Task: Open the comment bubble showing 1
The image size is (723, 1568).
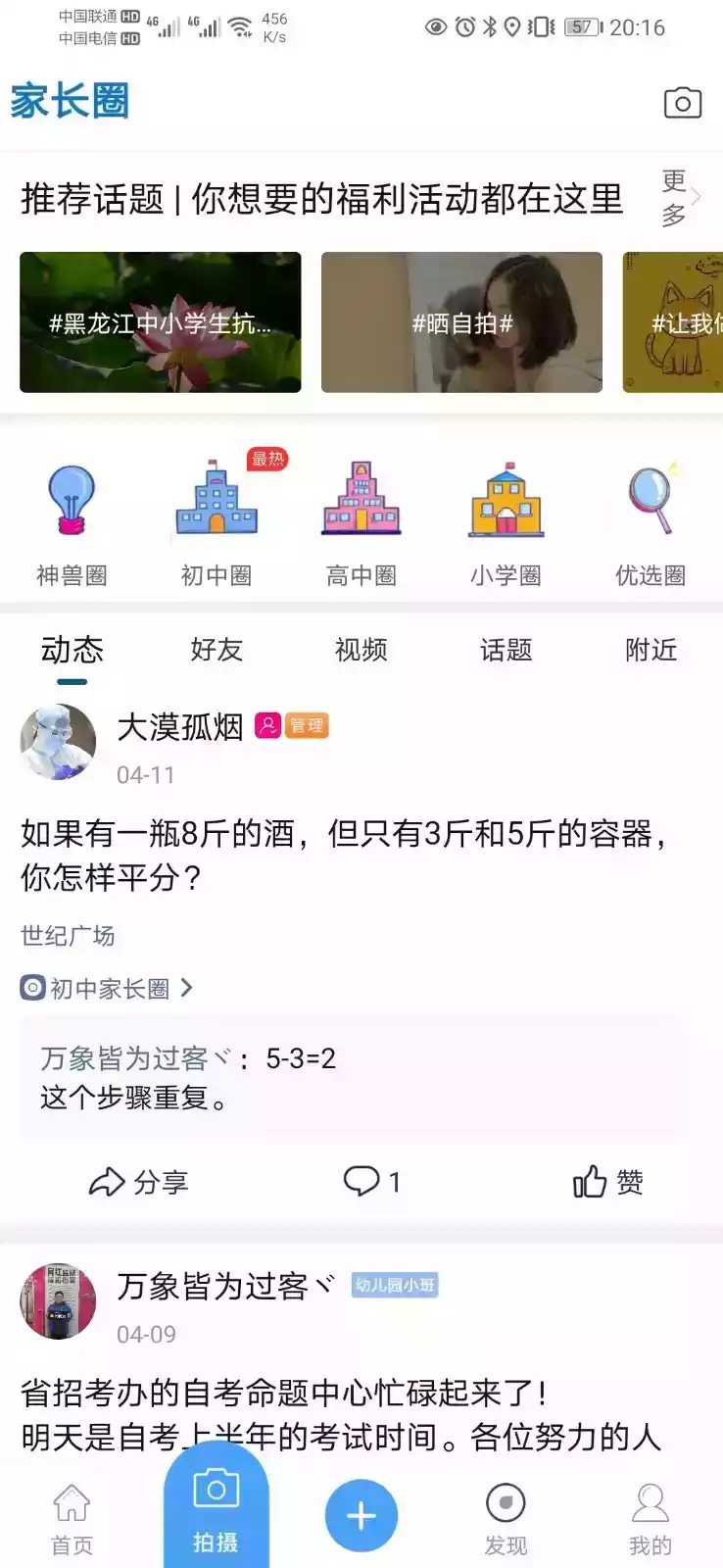Action: click(x=373, y=1183)
